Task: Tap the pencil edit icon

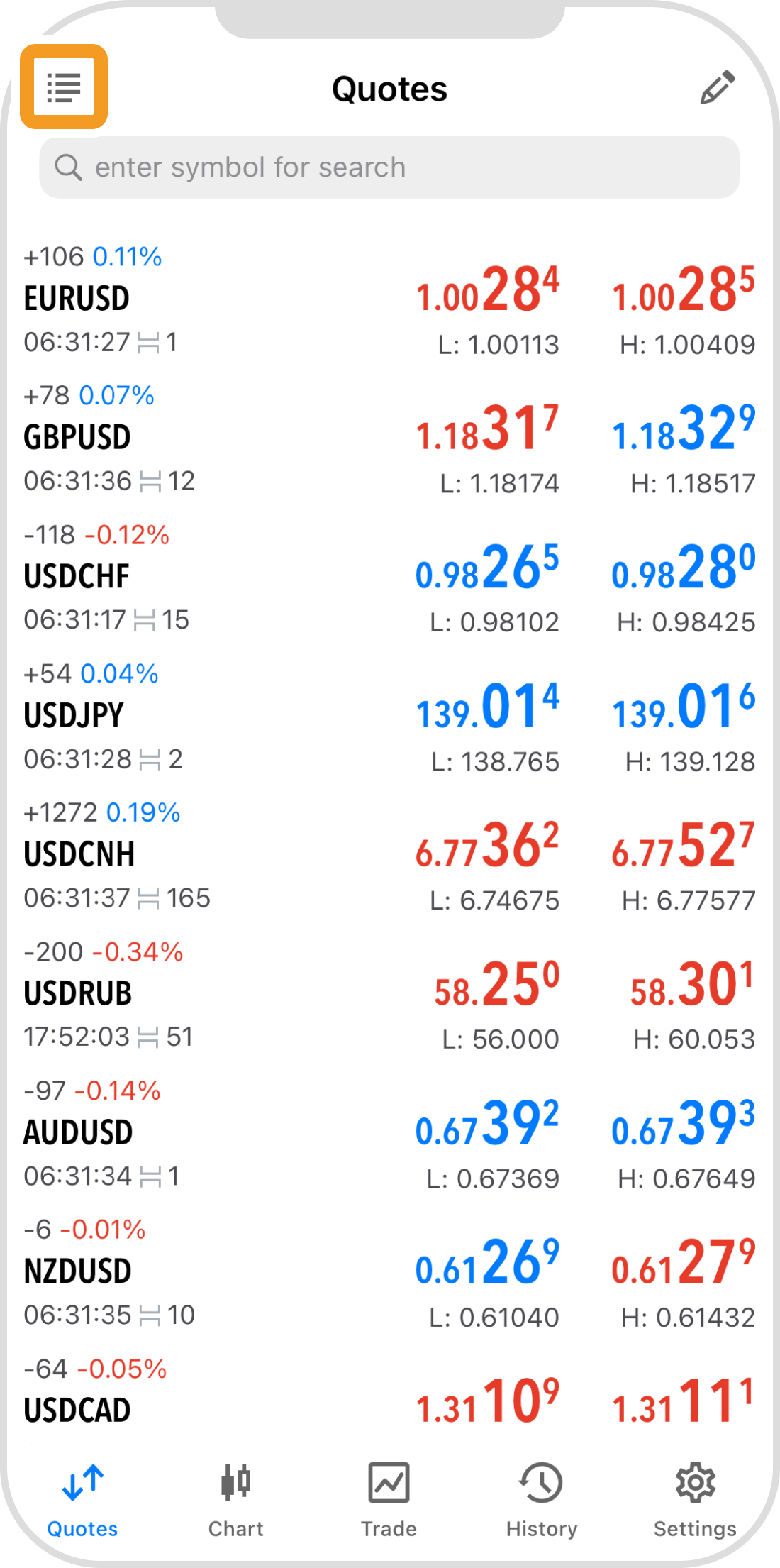Action: point(717,88)
